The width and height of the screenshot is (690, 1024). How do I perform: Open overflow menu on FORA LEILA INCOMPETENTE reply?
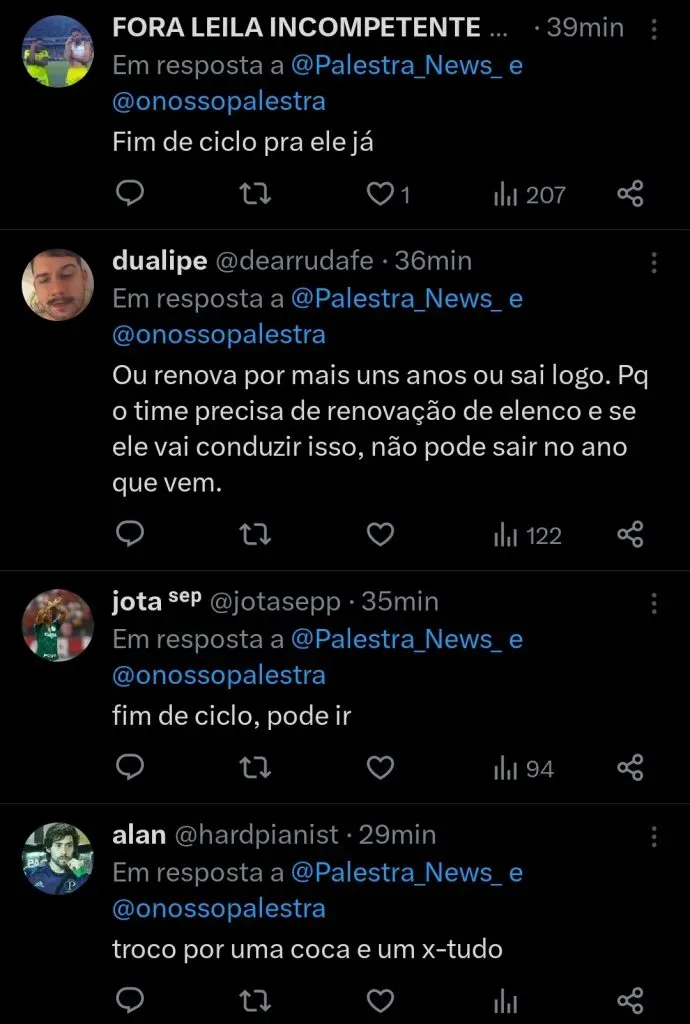pos(654,29)
